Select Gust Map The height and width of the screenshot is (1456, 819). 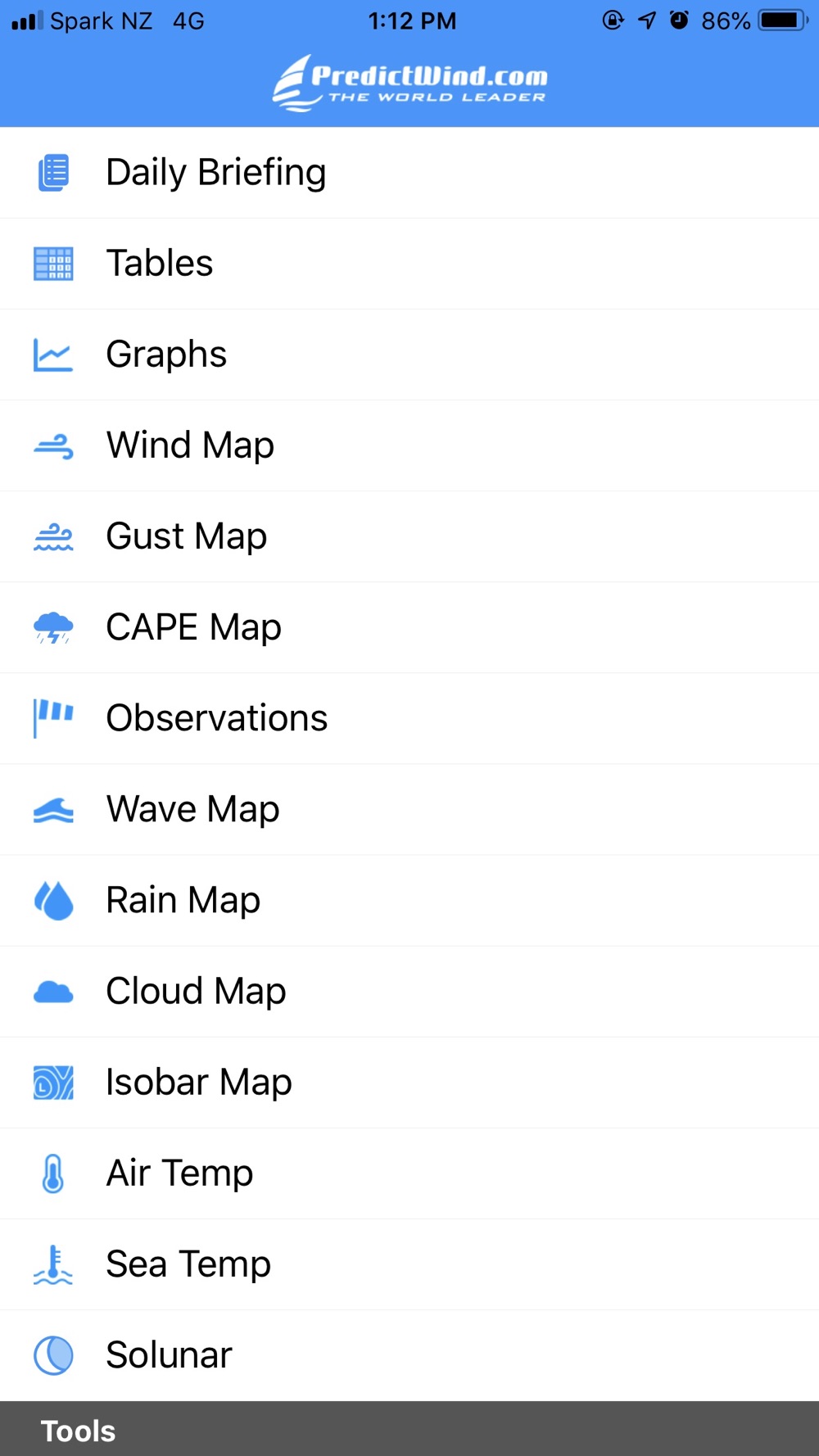coord(409,536)
